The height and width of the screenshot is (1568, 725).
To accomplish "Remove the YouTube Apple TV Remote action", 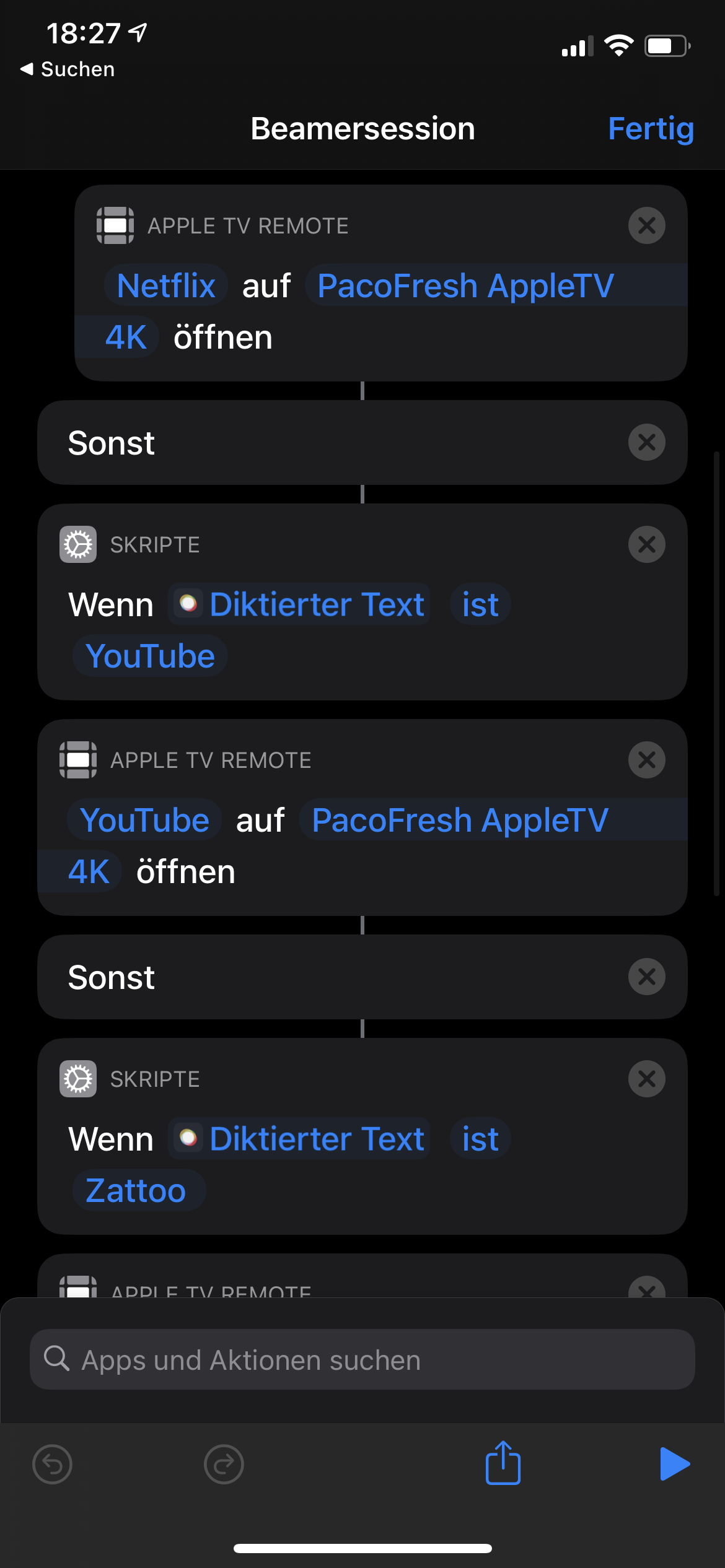I will (x=646, y=760).
